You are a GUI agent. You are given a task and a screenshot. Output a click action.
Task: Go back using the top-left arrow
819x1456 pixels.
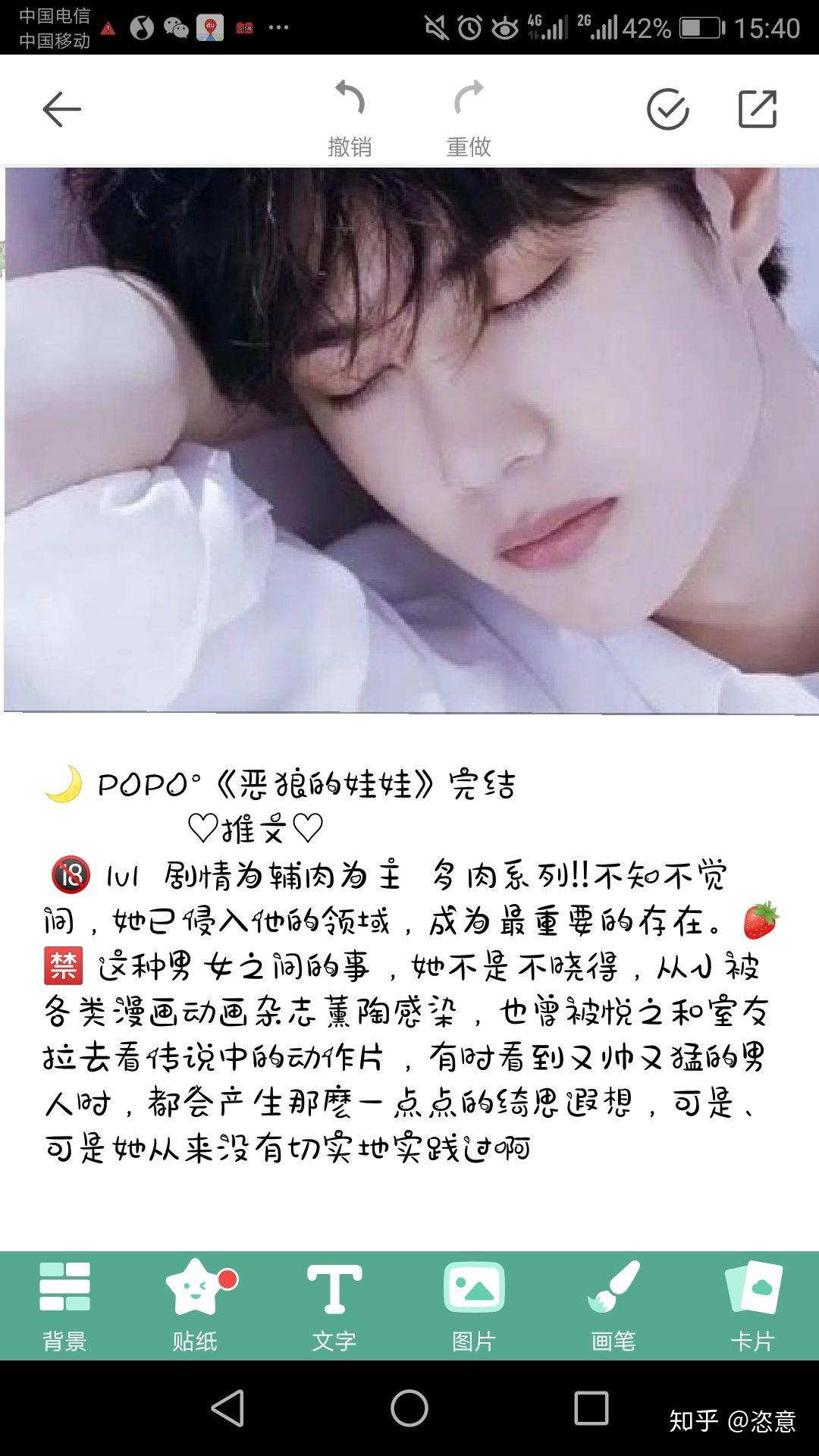coord(61,110)
